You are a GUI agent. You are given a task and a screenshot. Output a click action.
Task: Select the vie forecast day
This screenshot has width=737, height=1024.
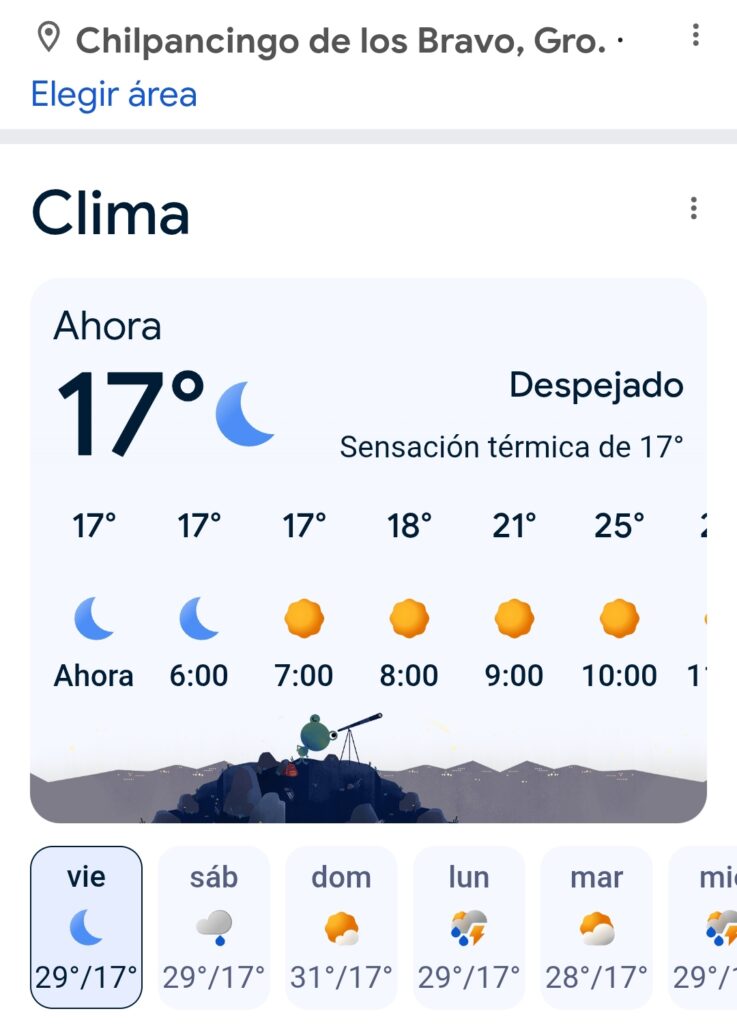(86, 927)
